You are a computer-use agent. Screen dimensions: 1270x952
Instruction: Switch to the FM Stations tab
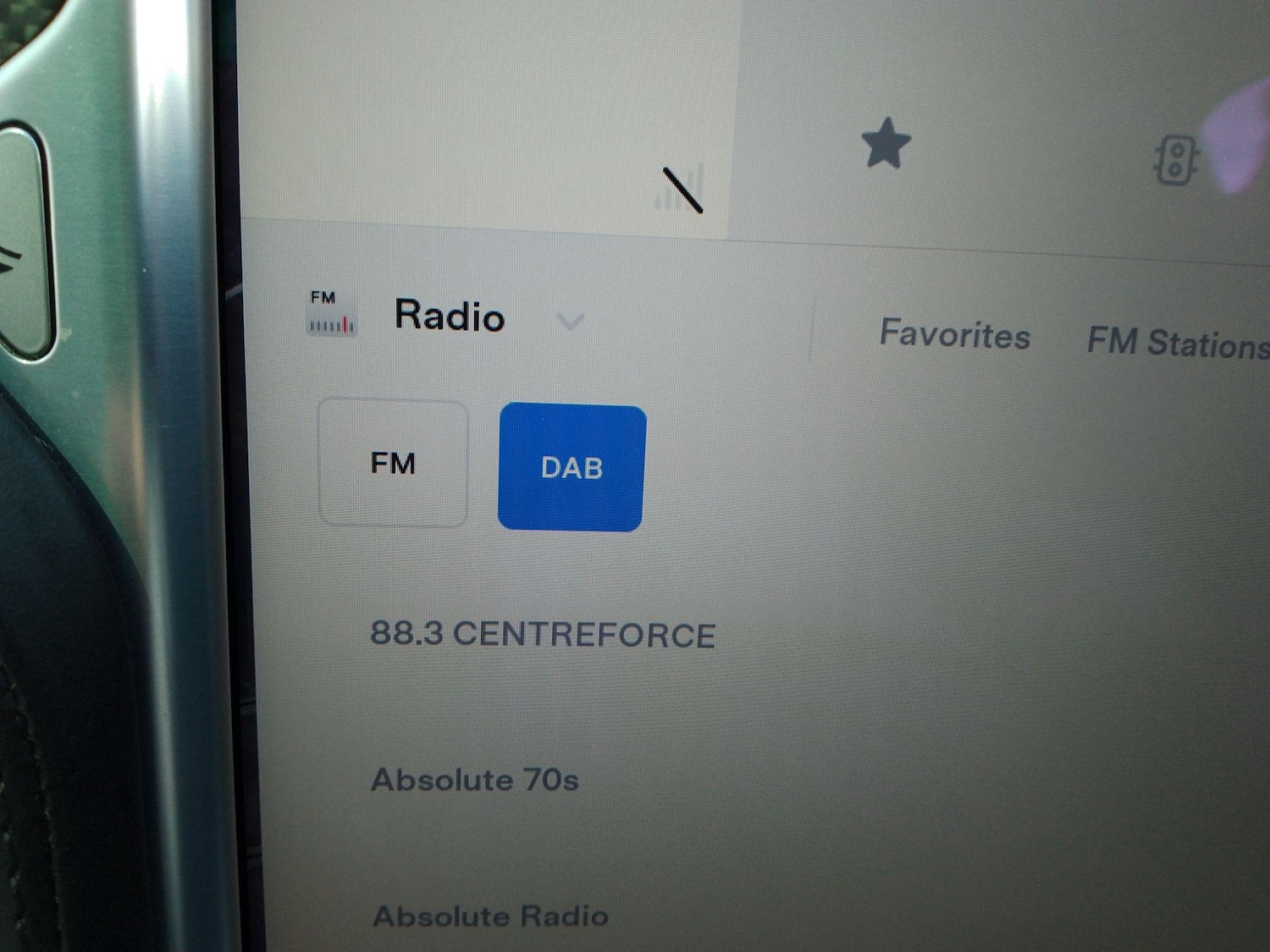1177,343
